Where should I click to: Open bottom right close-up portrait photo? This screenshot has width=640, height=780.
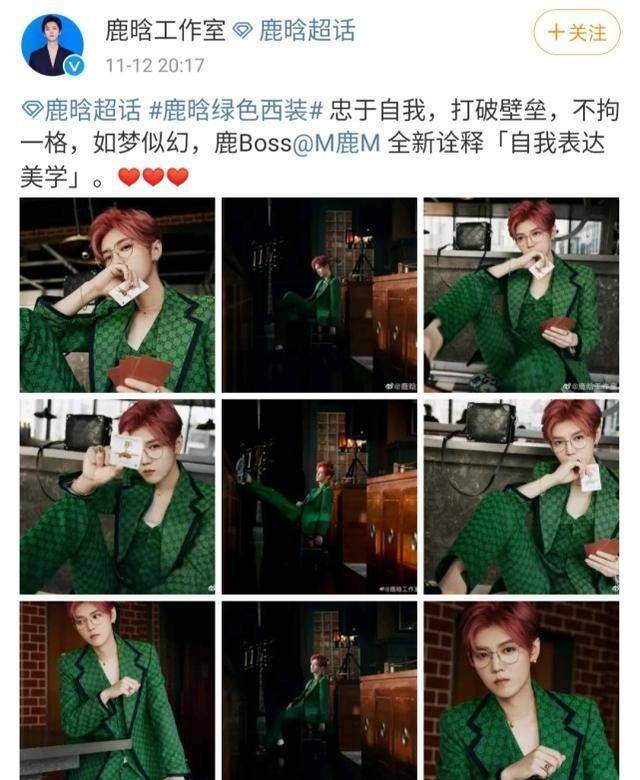(x=521, y=690)
